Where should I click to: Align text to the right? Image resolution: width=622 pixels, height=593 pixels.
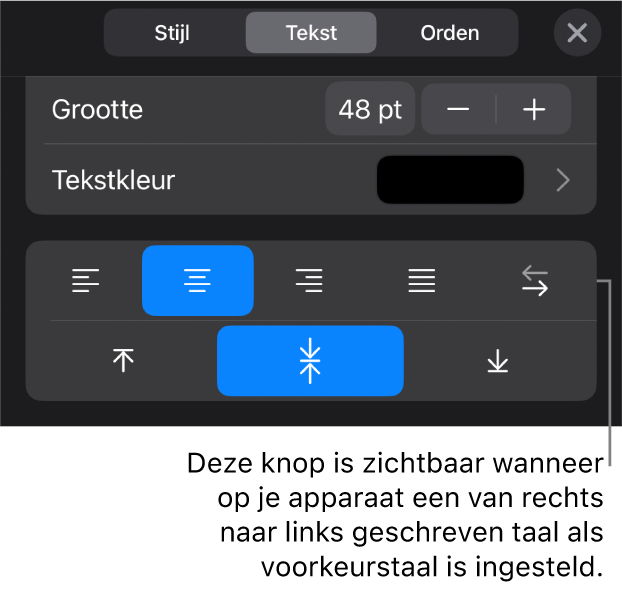click(309, 281)
